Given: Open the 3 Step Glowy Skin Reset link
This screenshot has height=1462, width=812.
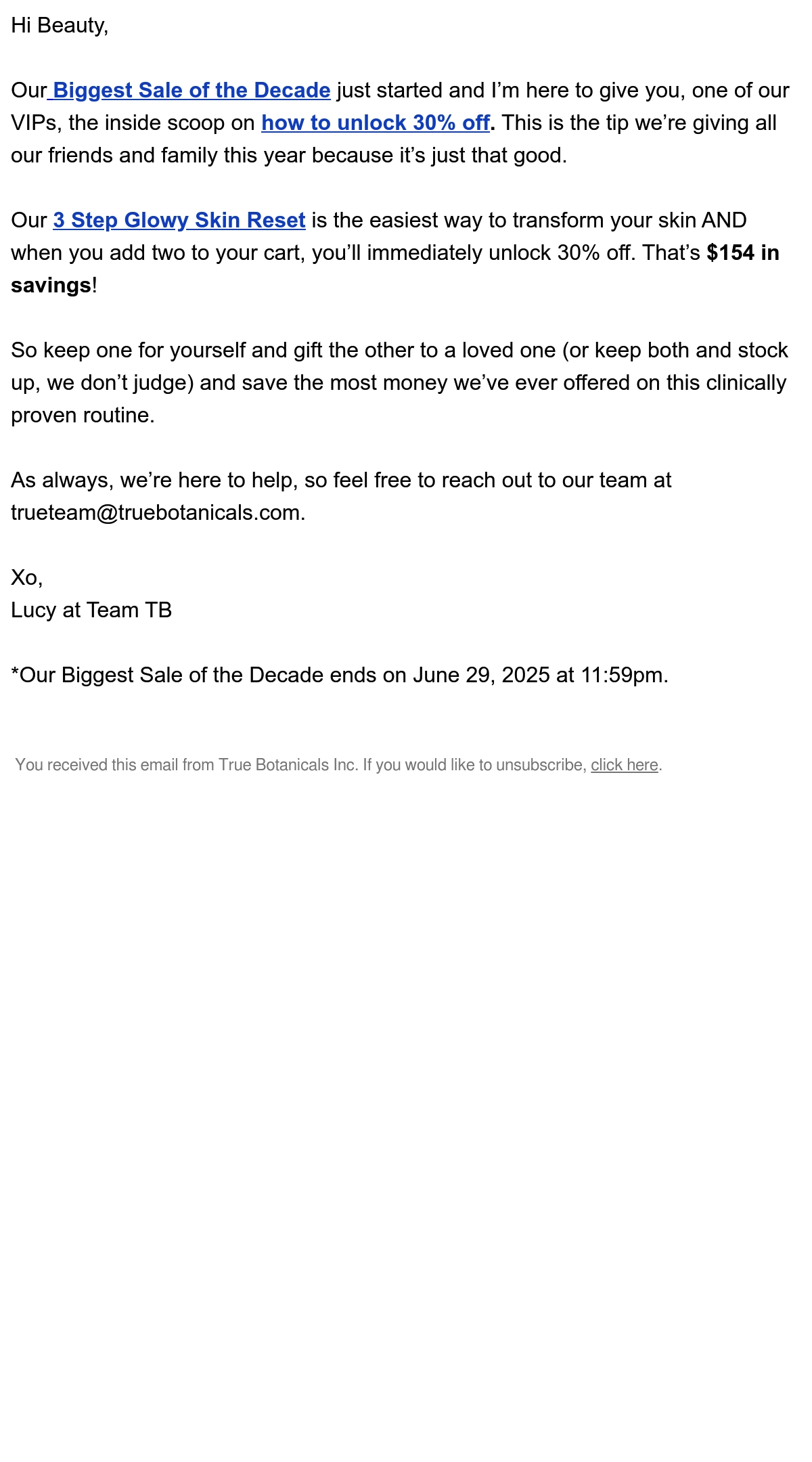Looking at the screenshot, I should click(179, 221).
